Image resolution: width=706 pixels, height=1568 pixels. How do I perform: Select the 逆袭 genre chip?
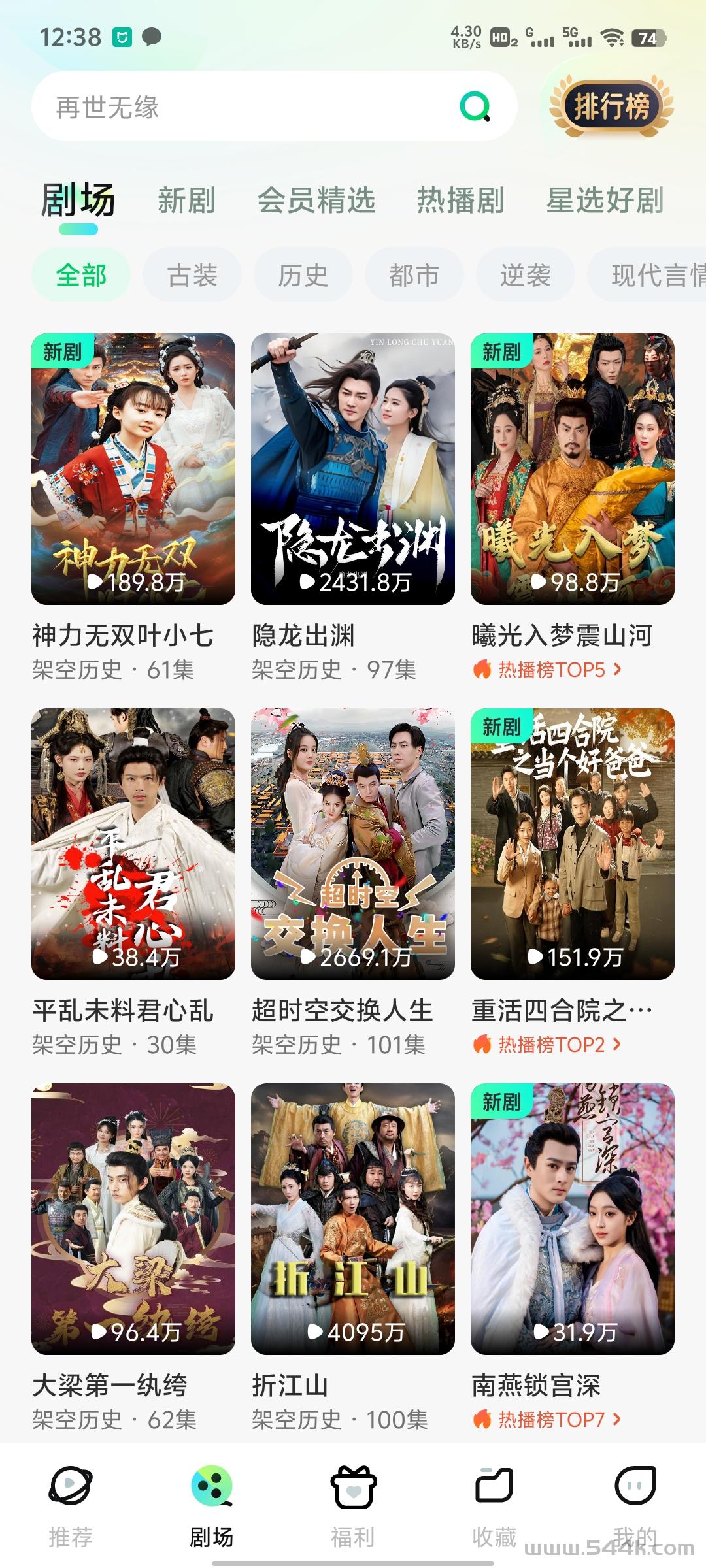(x=526, y=275)
